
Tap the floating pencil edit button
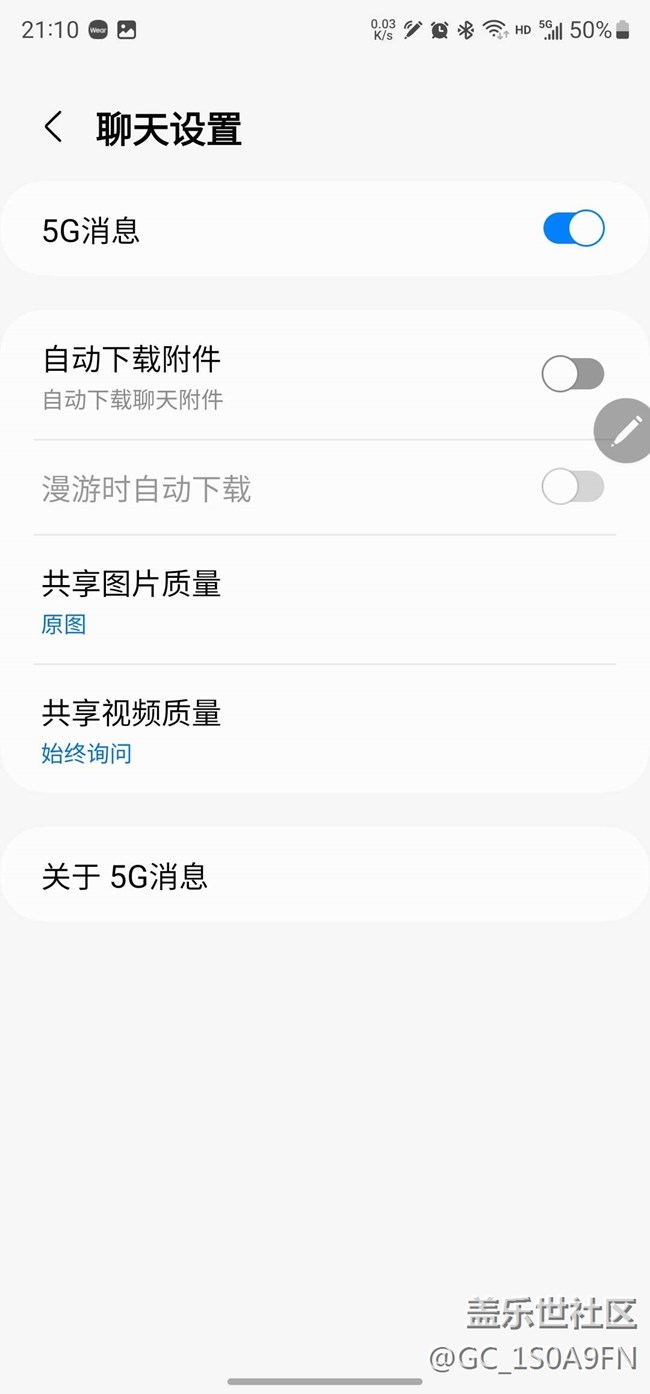(624, 430)
